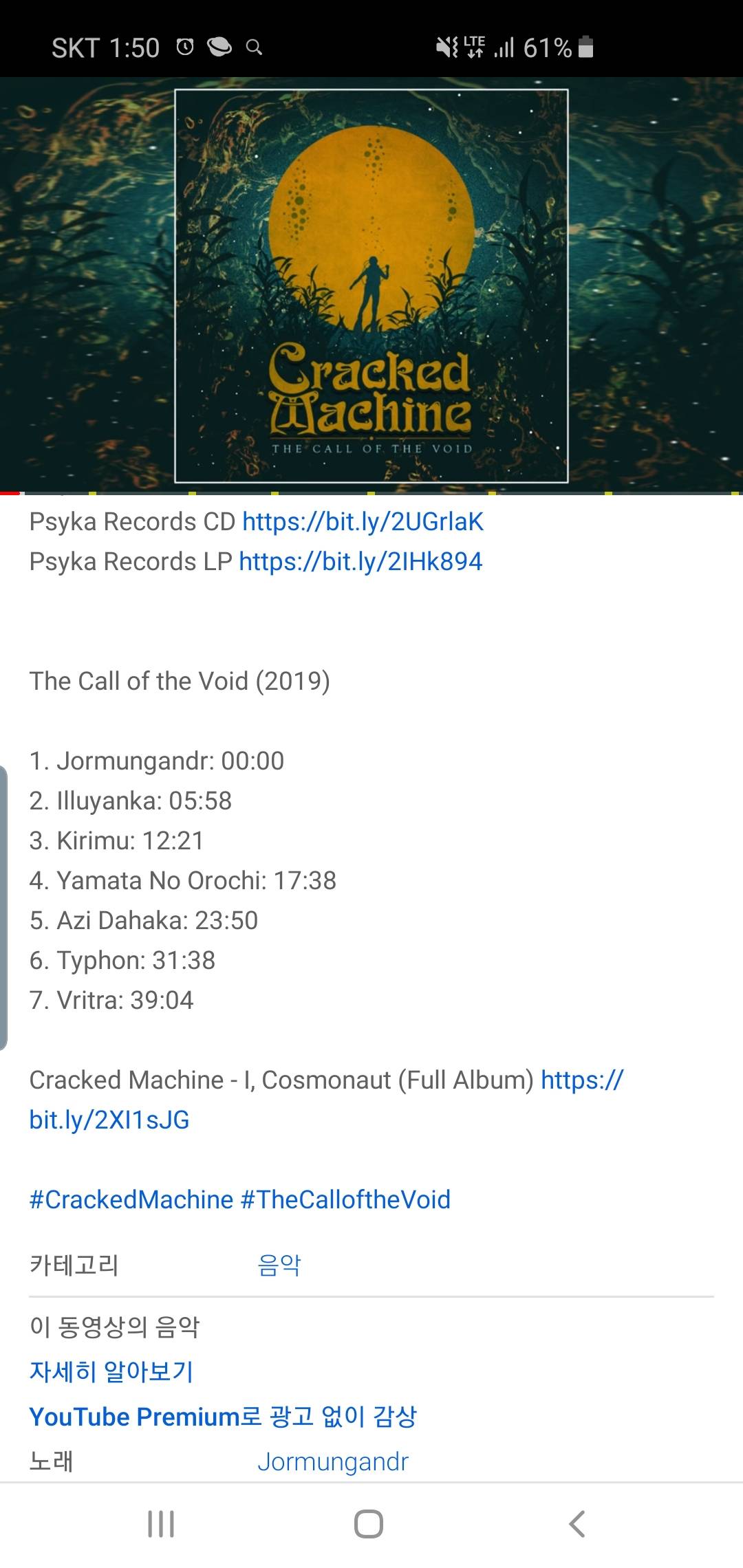Jump to Jormungandr timestamp 00:00

point(252,761)
